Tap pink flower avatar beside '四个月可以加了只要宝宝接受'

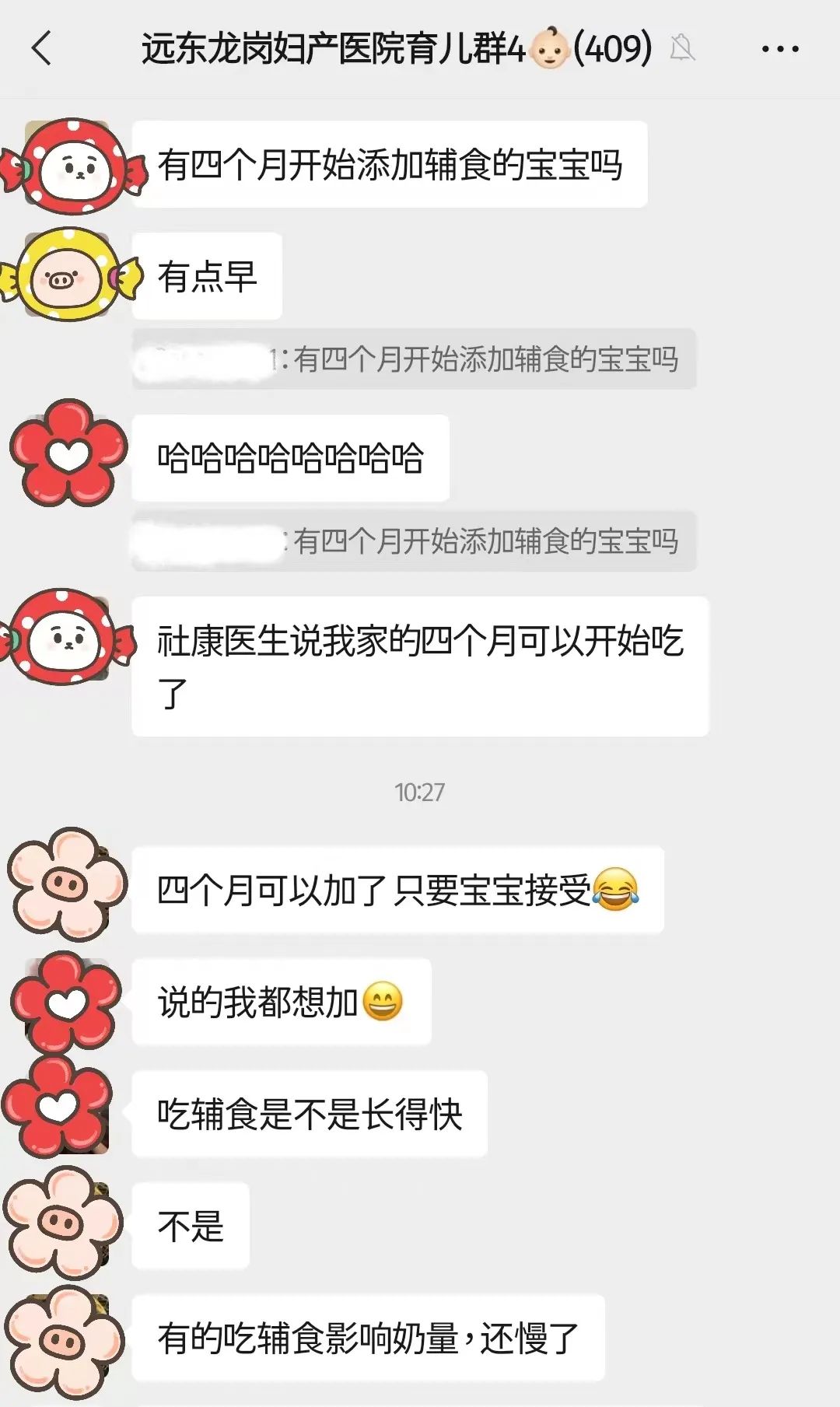tap(67, 884)
